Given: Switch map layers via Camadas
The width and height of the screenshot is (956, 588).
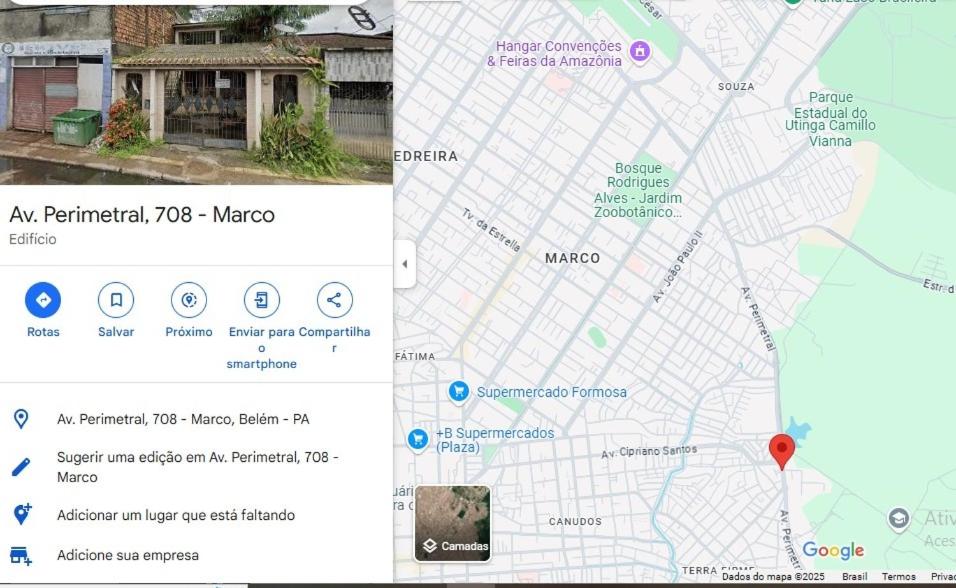Looking at the screenshot, I should 453,523.
